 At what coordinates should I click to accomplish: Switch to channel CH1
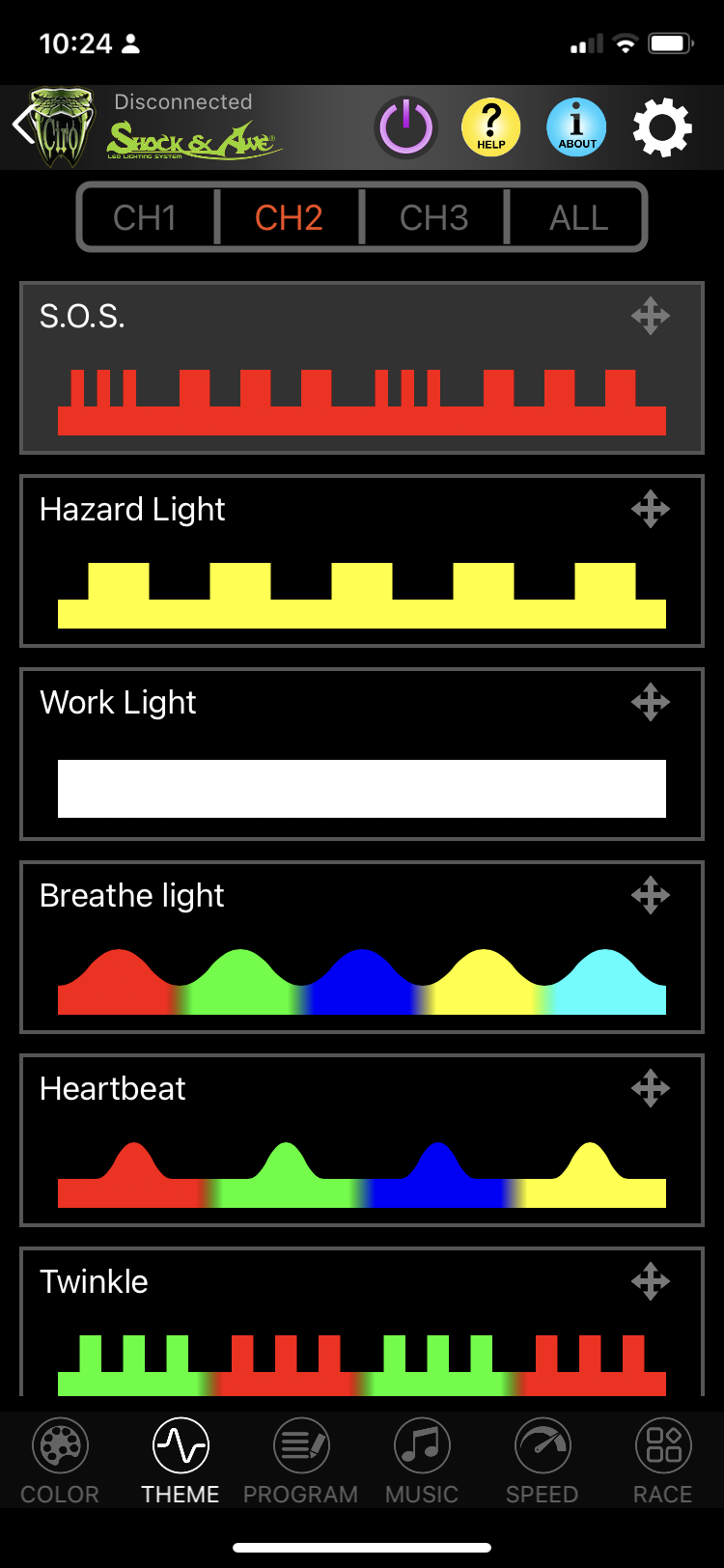(x=146, y=217)
